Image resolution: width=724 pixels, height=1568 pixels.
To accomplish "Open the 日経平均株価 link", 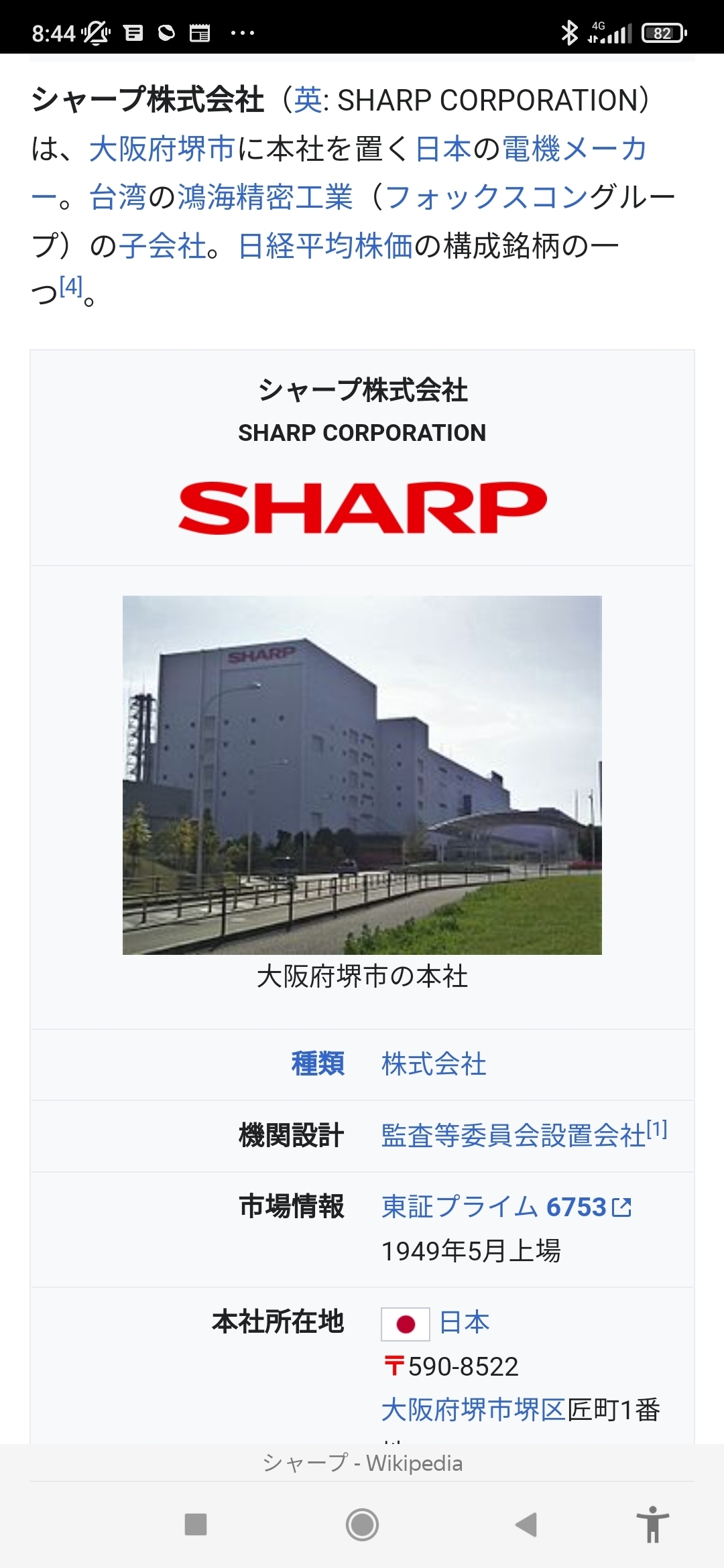I will tap(326, 246).
